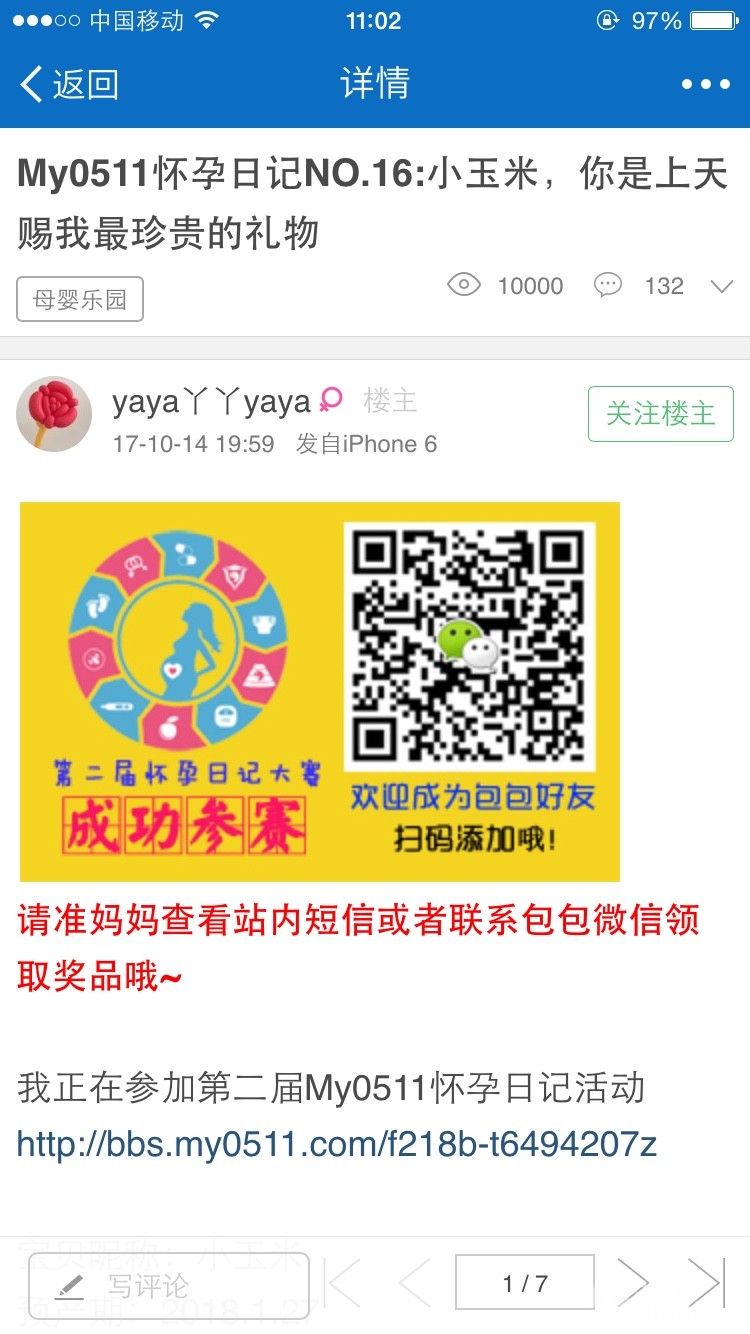View yaya丫丫yaya's profile avatar
Image resolution: width=750 pixels, height=1334 pixels.
pos(54,414)
